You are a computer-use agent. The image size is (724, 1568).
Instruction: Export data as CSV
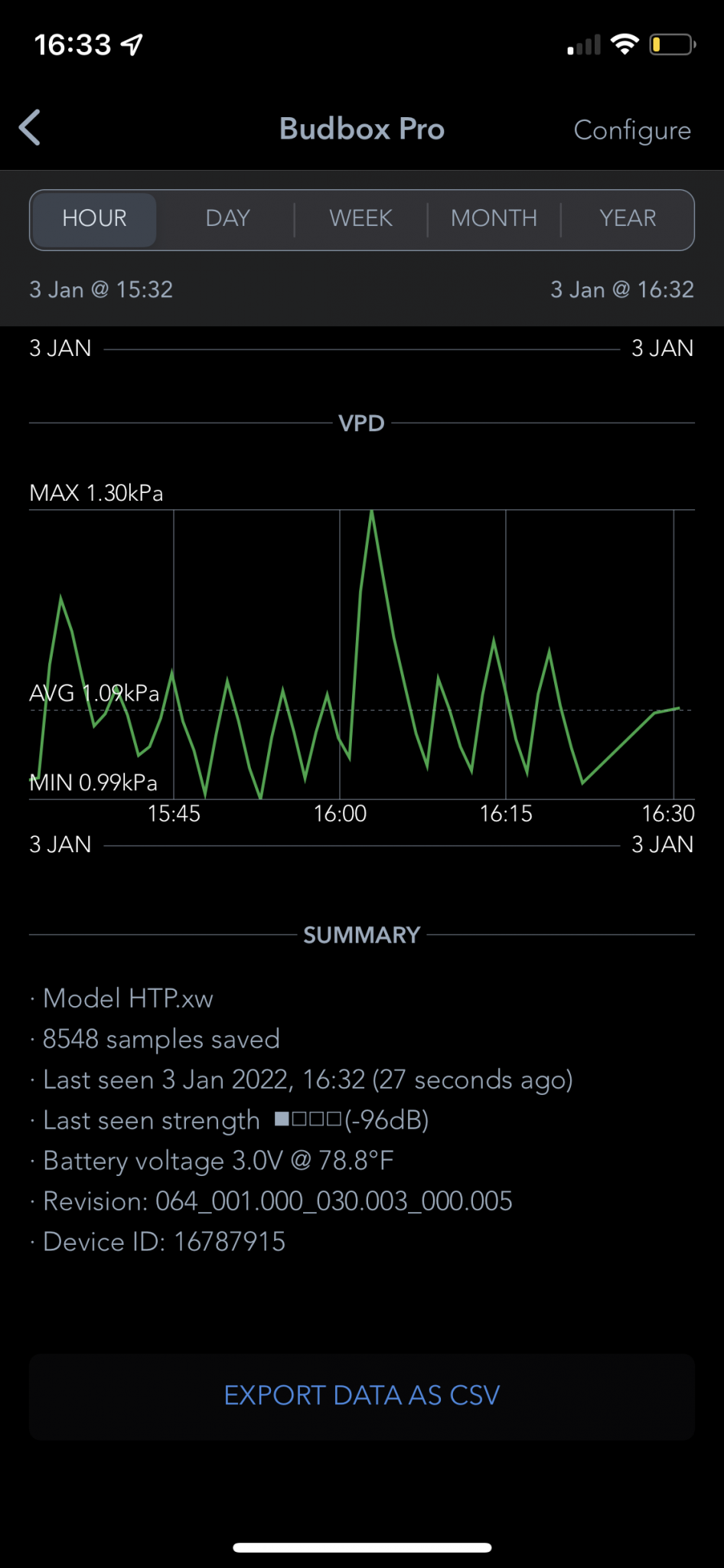(362, 1396)
